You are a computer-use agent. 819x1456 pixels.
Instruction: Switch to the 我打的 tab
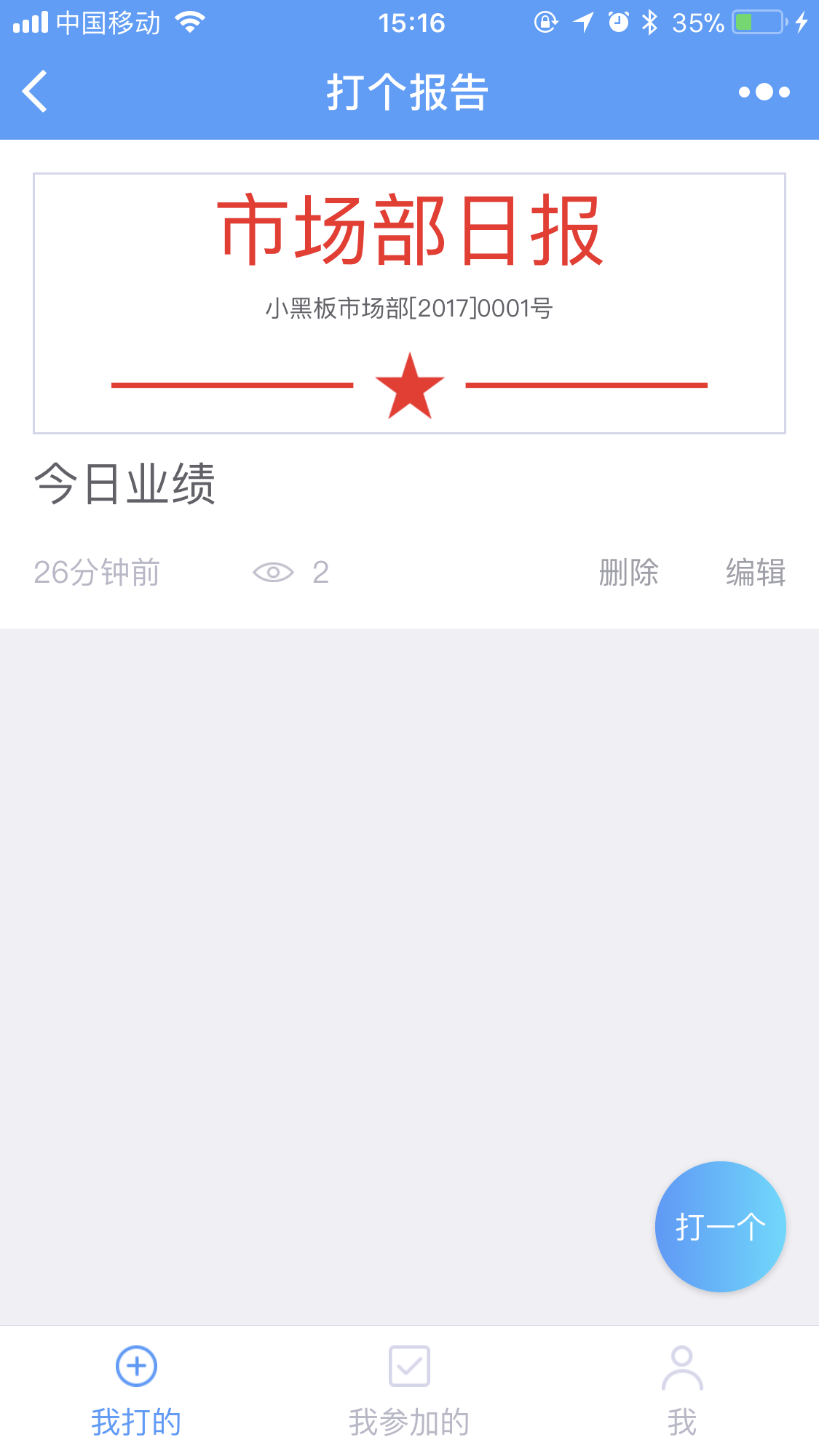tap(136, 1391)
